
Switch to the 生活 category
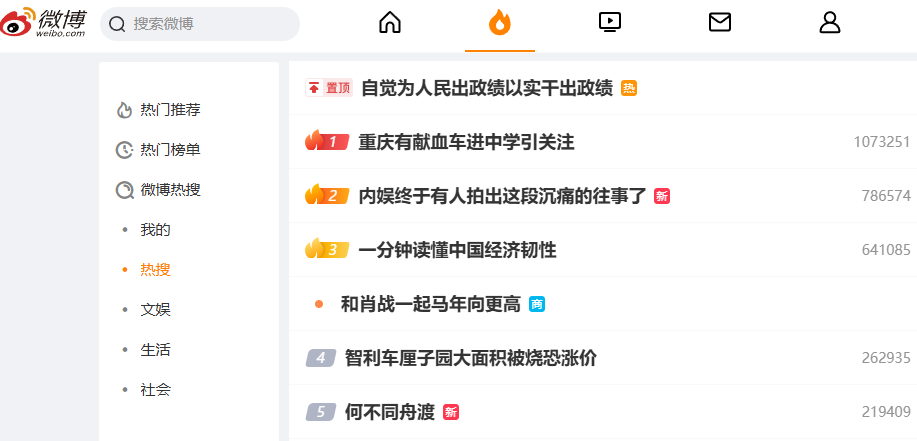[155, 349]
